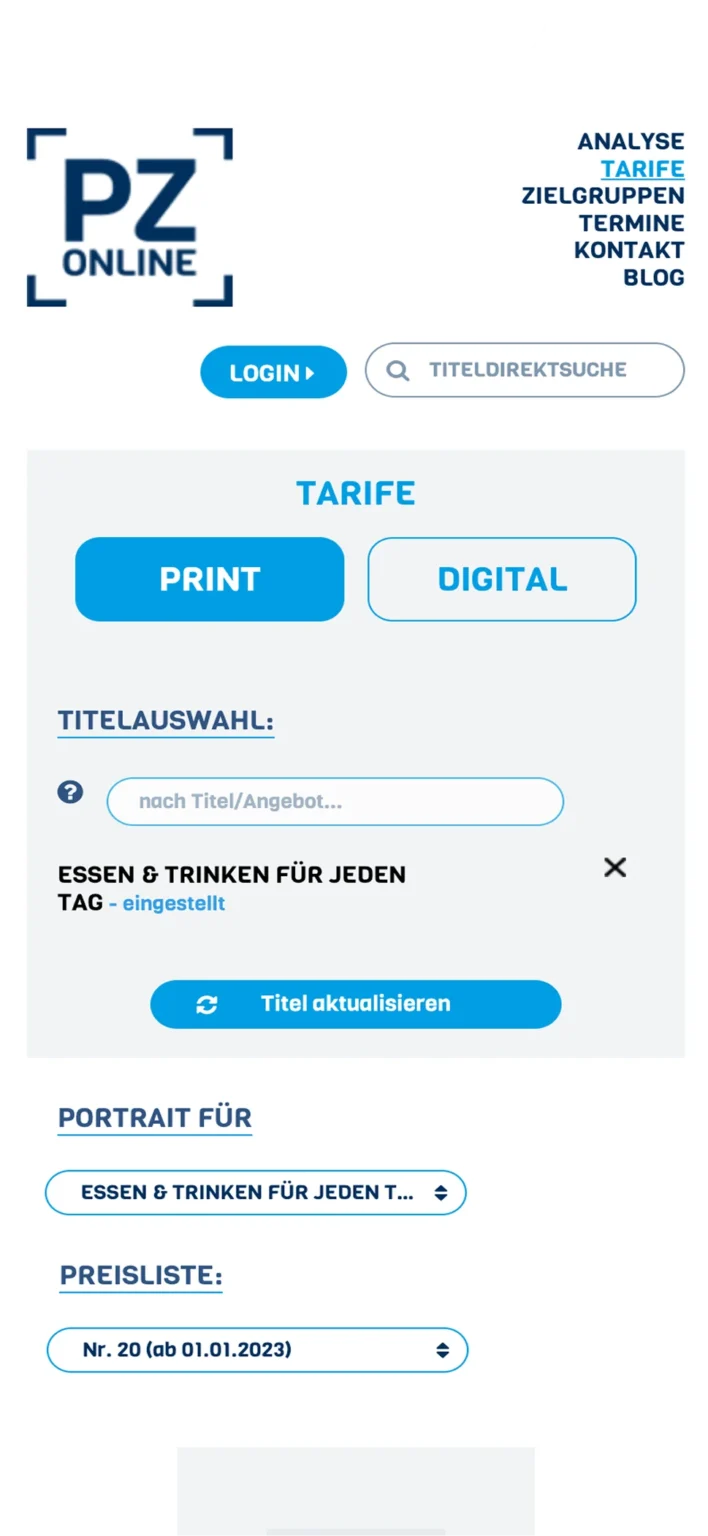The height and width of the screenshot is (1536, 708).
Task: Expand the Portrait für title dropdown
Action: coord(256,1192)
